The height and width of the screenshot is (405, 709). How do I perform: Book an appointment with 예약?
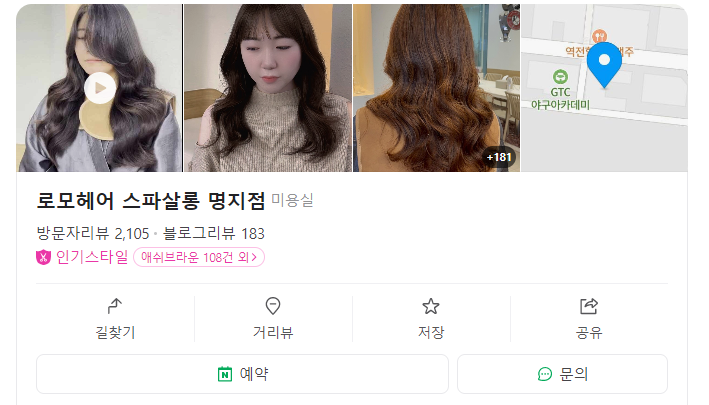[242, 374]
